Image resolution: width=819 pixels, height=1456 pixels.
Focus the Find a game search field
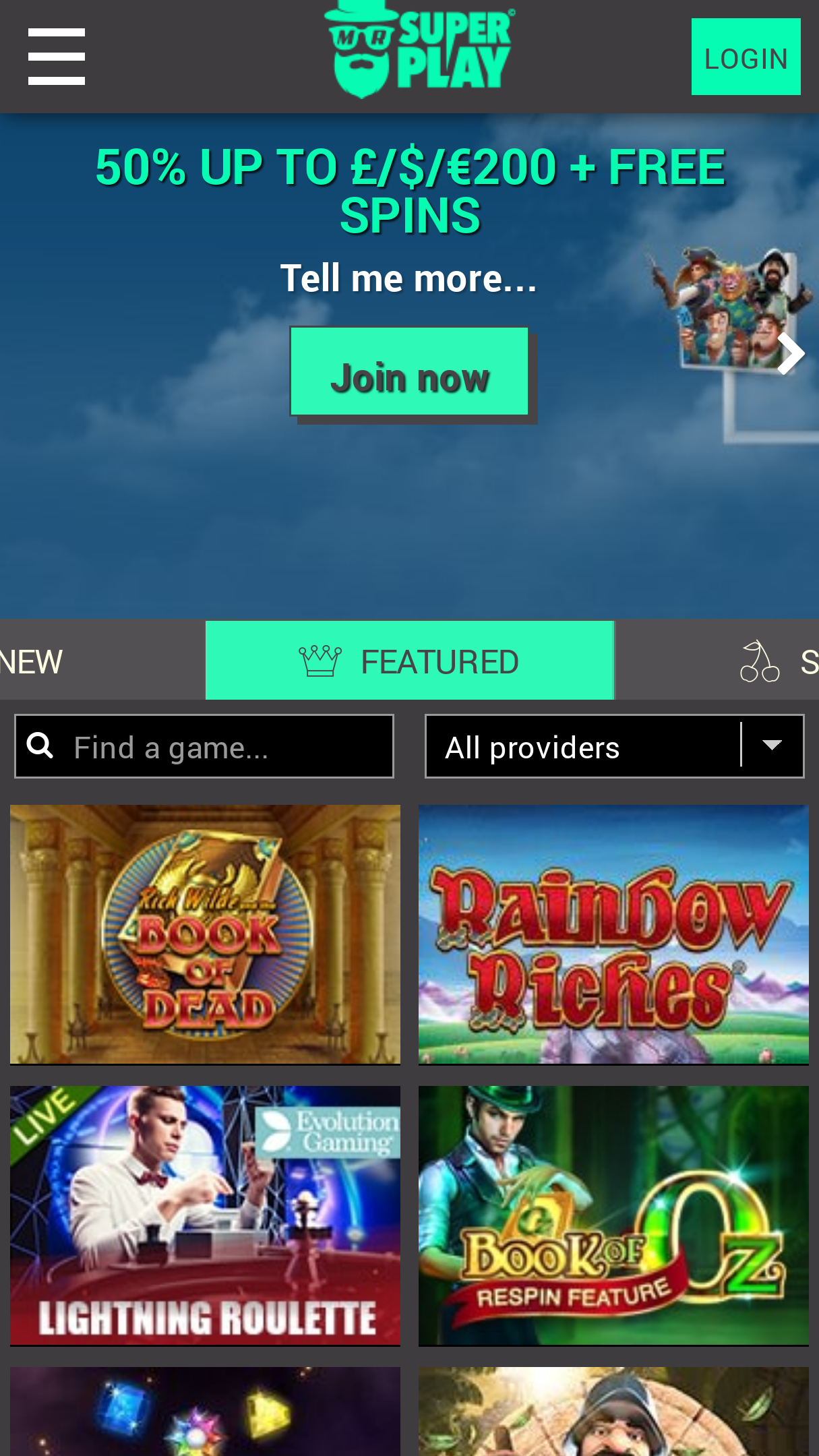tap(204, 747)
